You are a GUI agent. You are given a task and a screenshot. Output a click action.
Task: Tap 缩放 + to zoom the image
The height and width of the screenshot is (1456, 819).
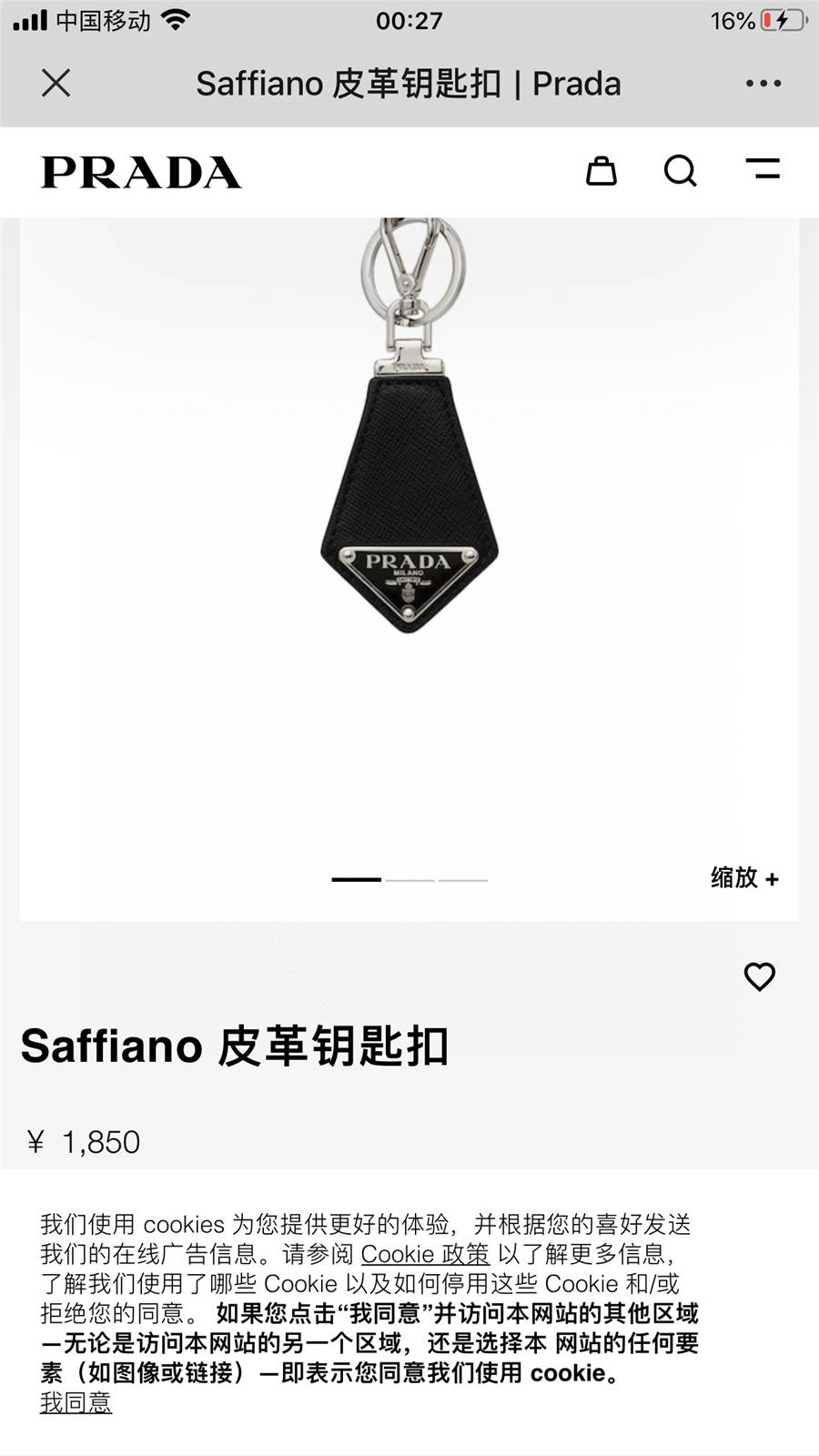pyautogui.click(x=744, y=878)
